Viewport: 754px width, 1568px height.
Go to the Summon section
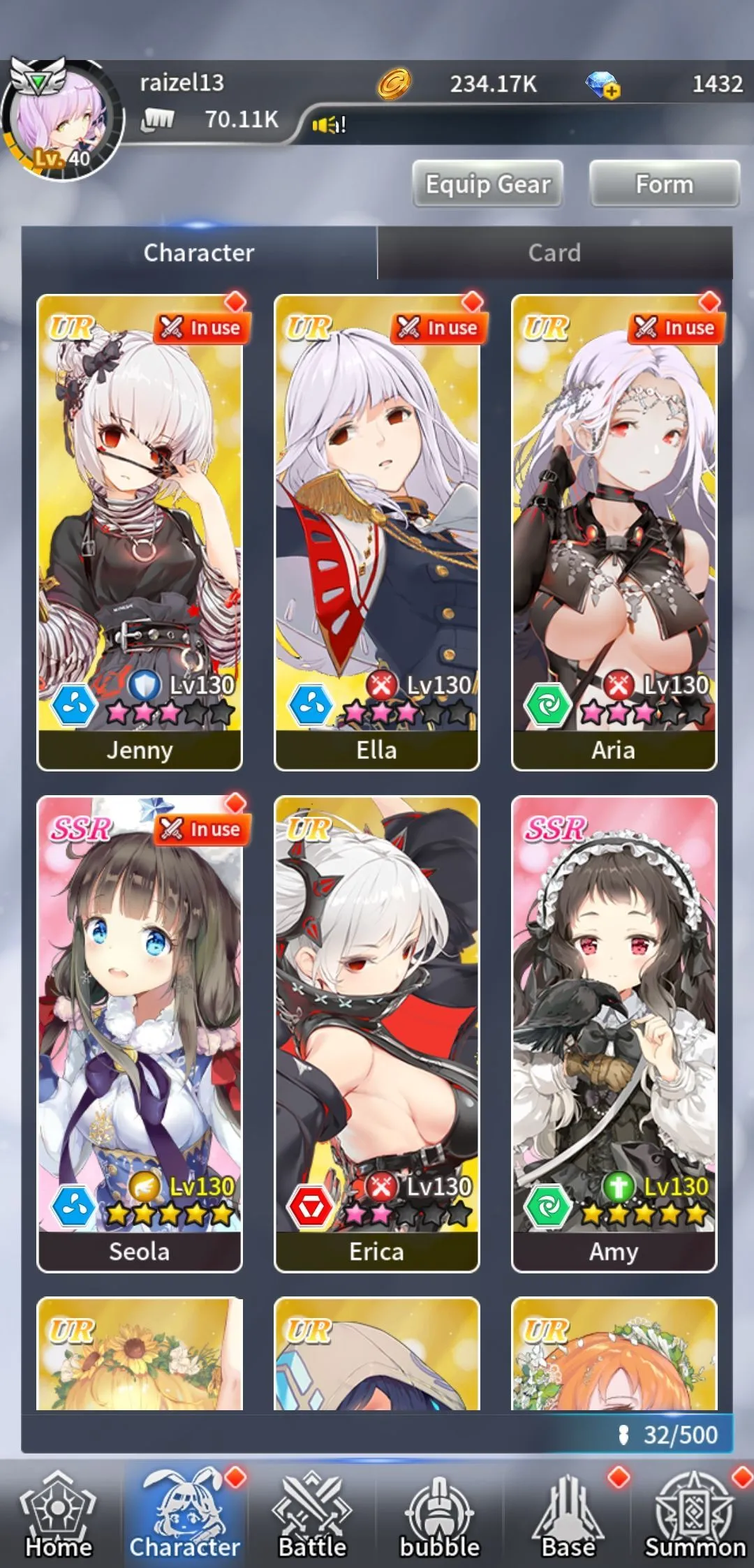[x=695, y=1515]
